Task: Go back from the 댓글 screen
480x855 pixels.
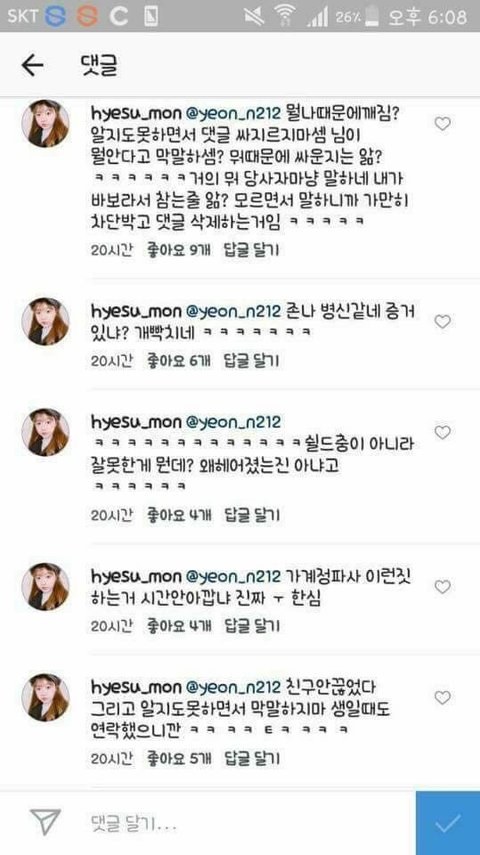Action: click(x=32, y=65)
